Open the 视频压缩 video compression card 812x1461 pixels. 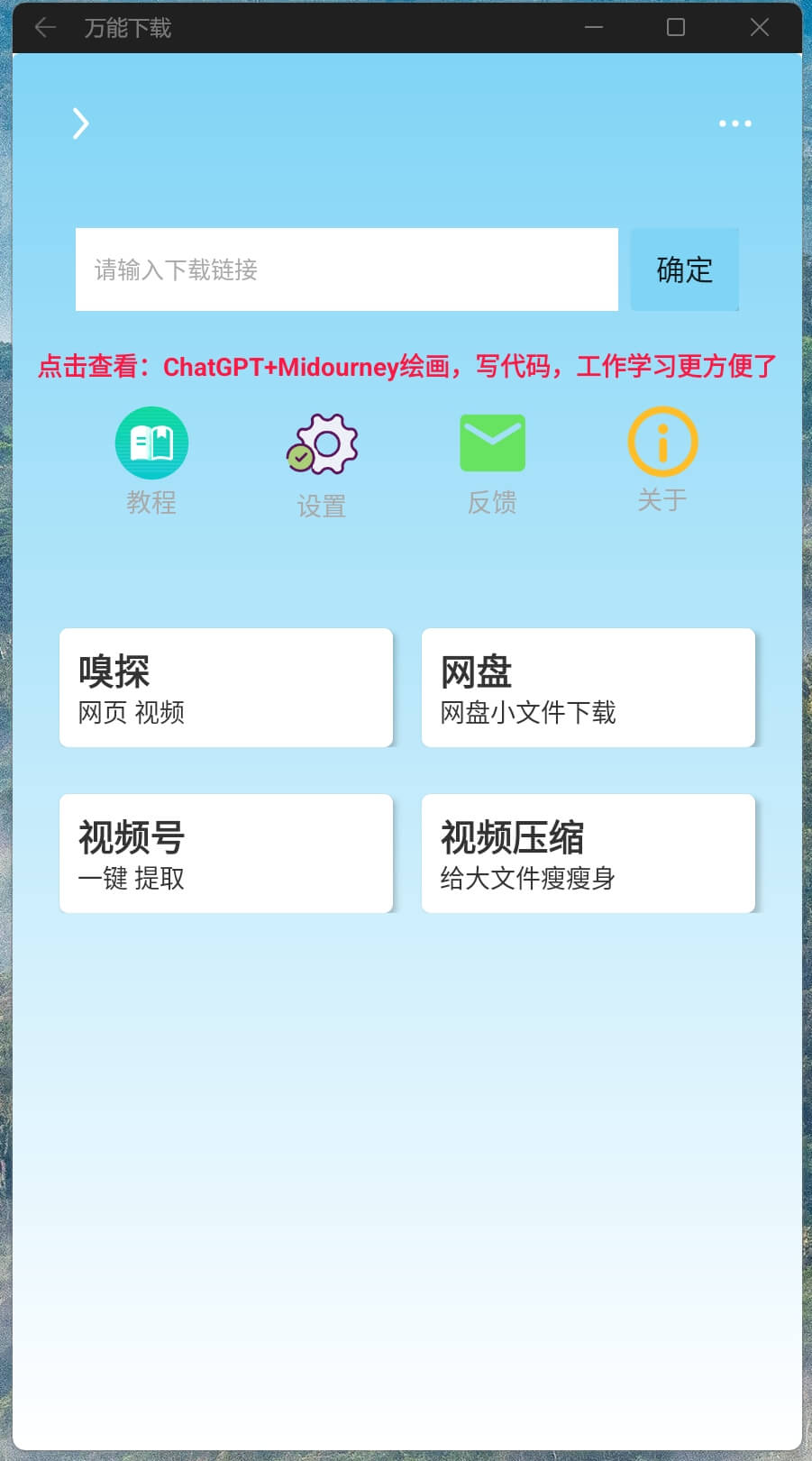(x=588, y=854)
